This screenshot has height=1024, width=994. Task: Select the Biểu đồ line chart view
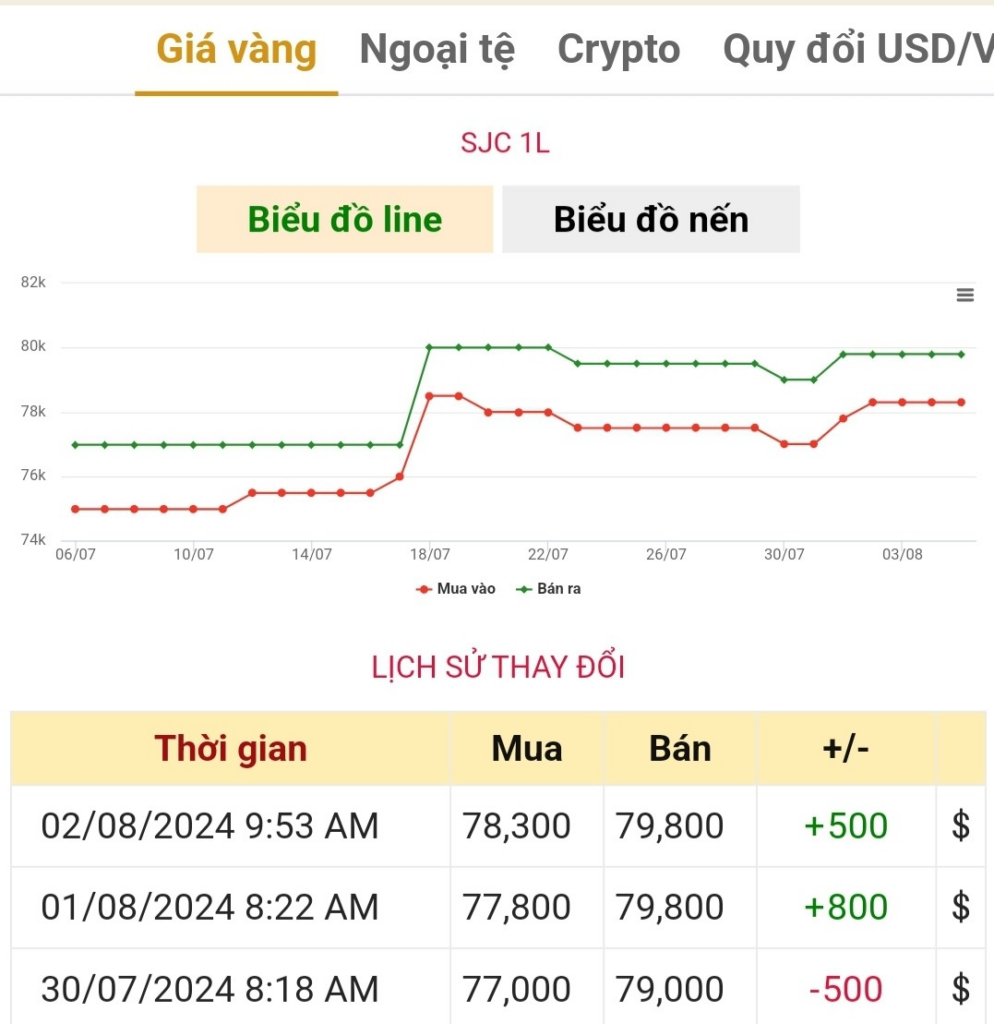point(345,219)
